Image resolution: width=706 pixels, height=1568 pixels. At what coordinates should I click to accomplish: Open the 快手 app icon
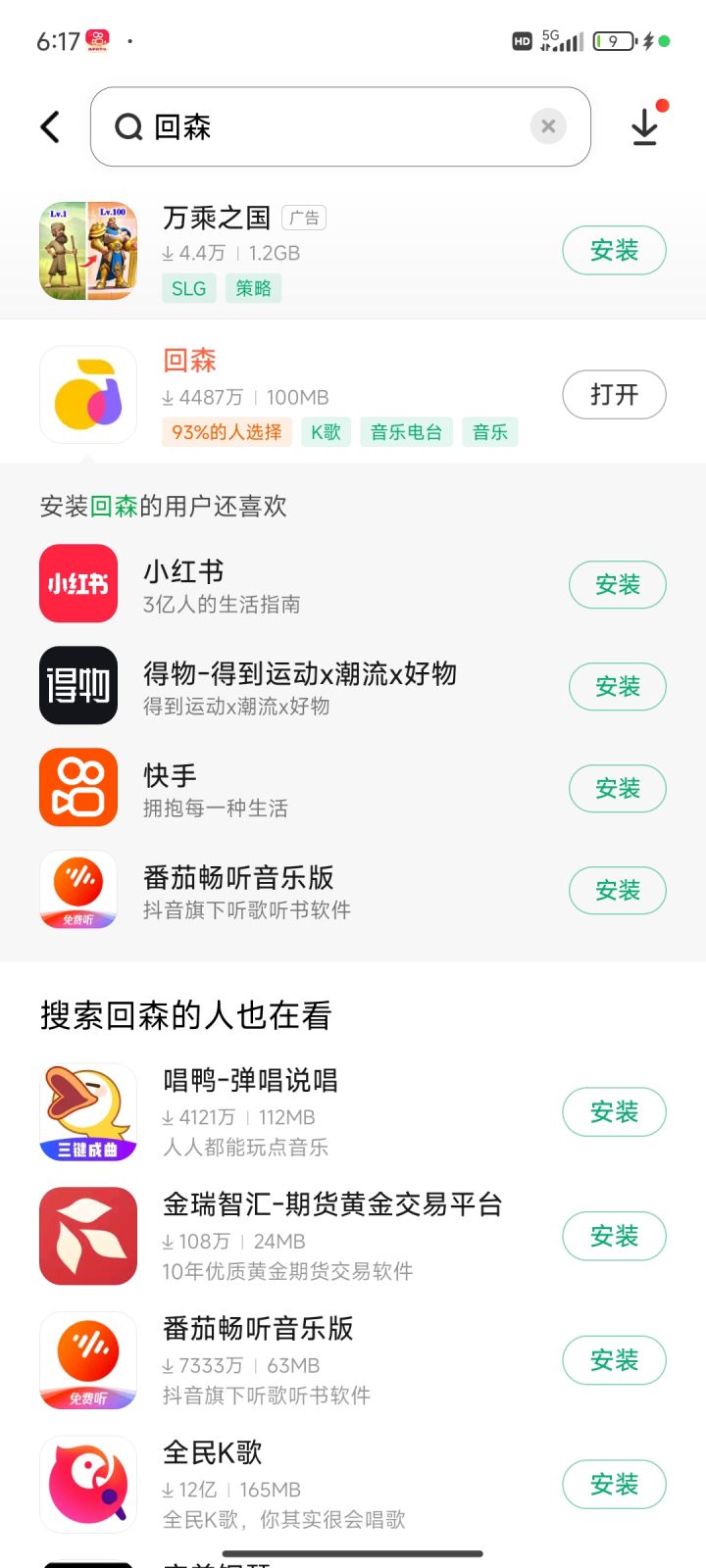[77, 788]
